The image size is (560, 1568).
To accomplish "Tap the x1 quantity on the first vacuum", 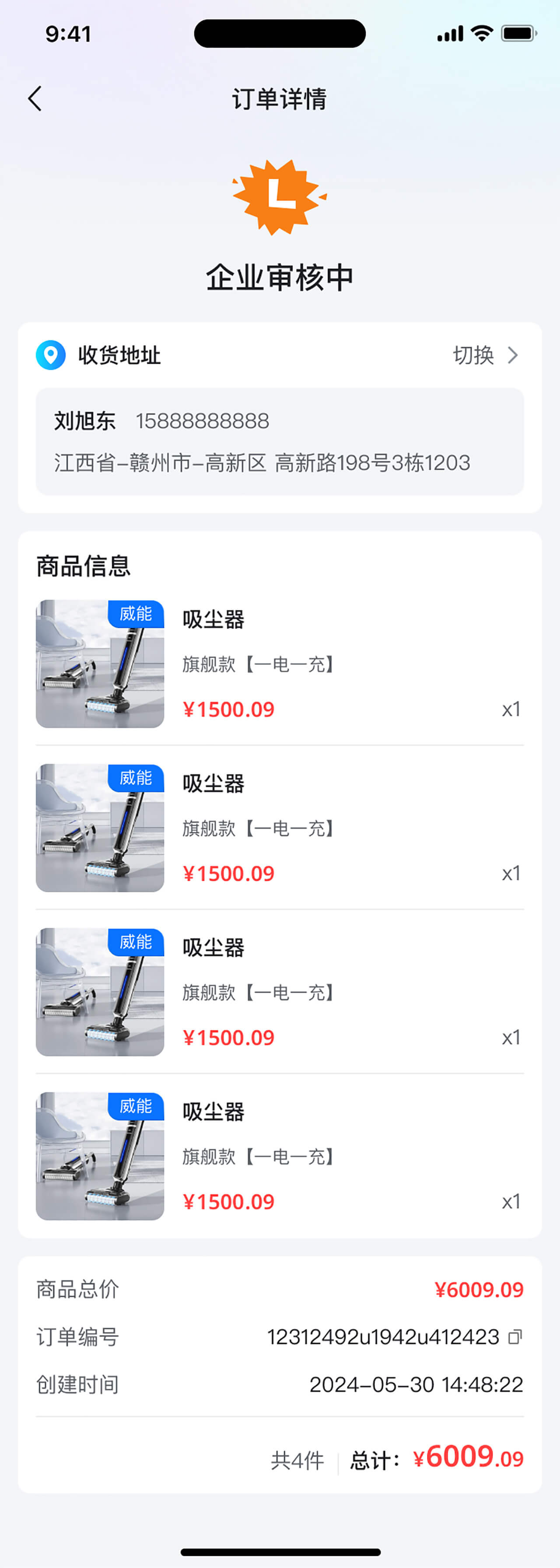I will point(511,710).
